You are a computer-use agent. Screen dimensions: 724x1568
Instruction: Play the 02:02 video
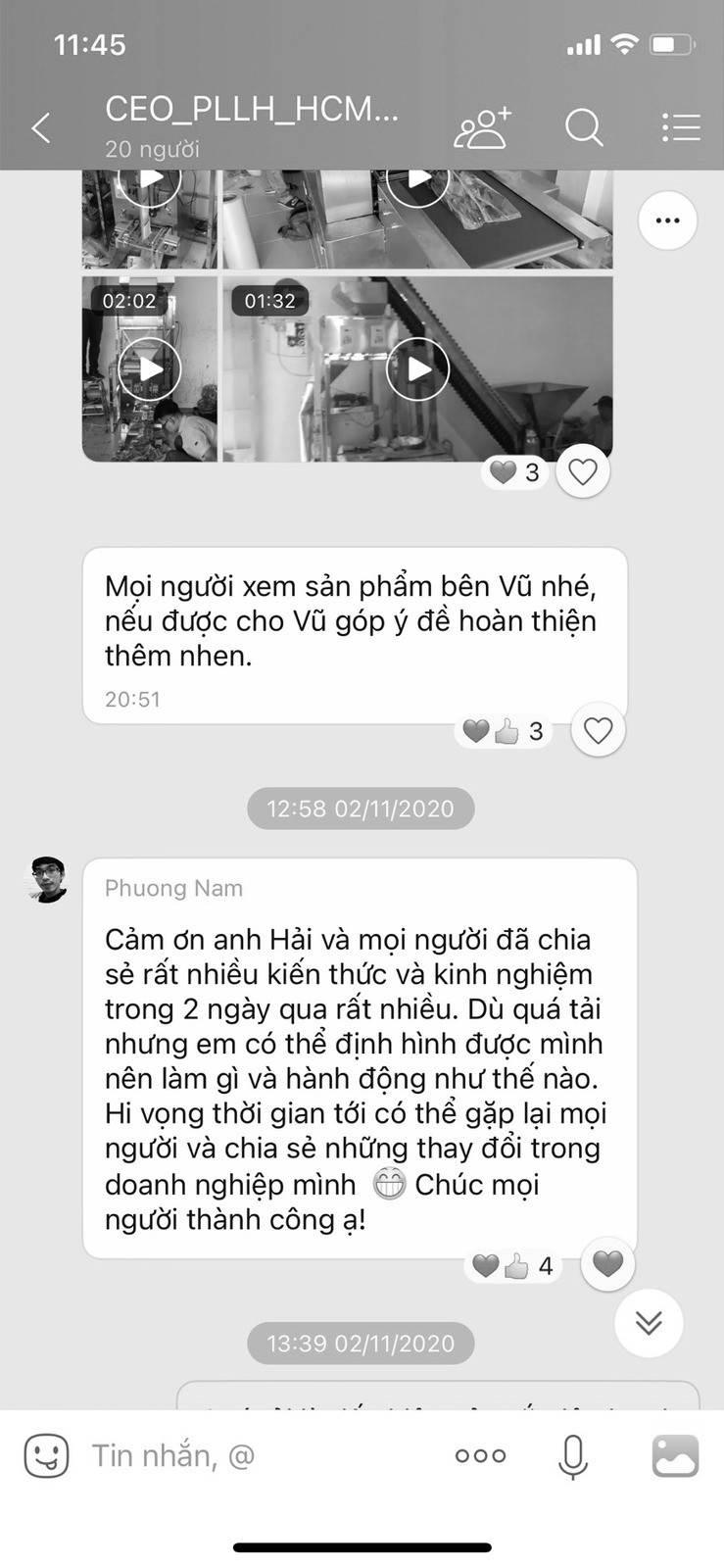[x=149, y=368]
